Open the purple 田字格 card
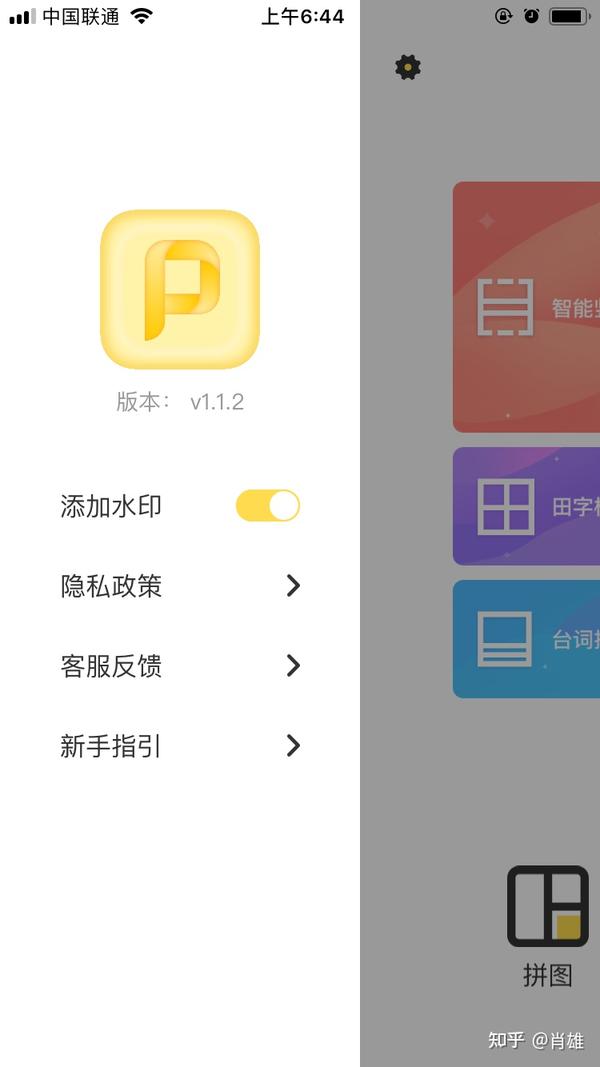Screen dimensions: 600x1067 (527, 506)
